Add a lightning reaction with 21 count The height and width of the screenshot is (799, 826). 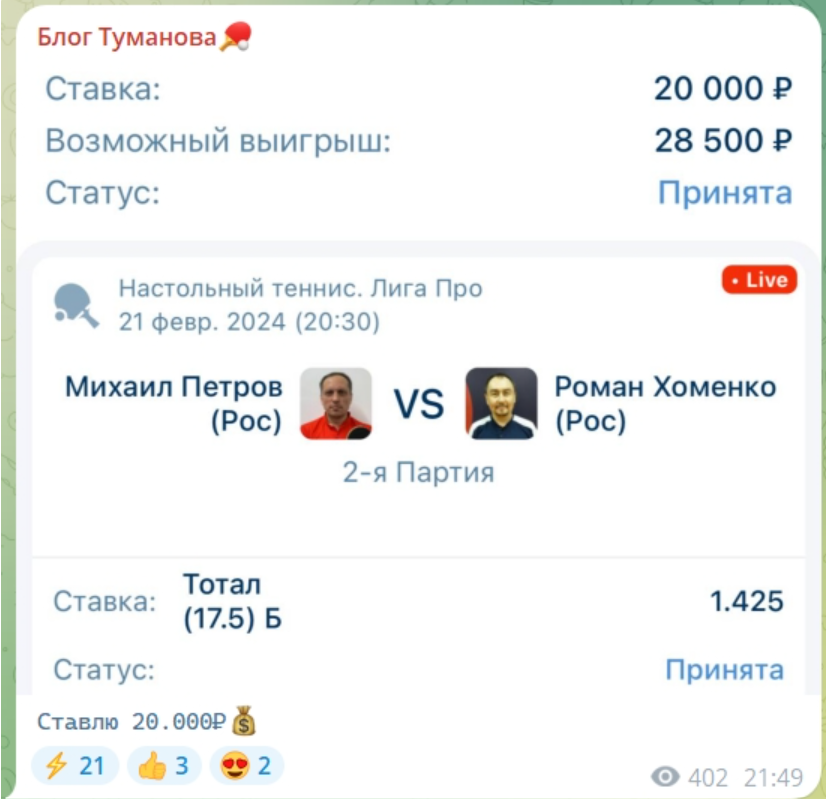pos(75,766)
